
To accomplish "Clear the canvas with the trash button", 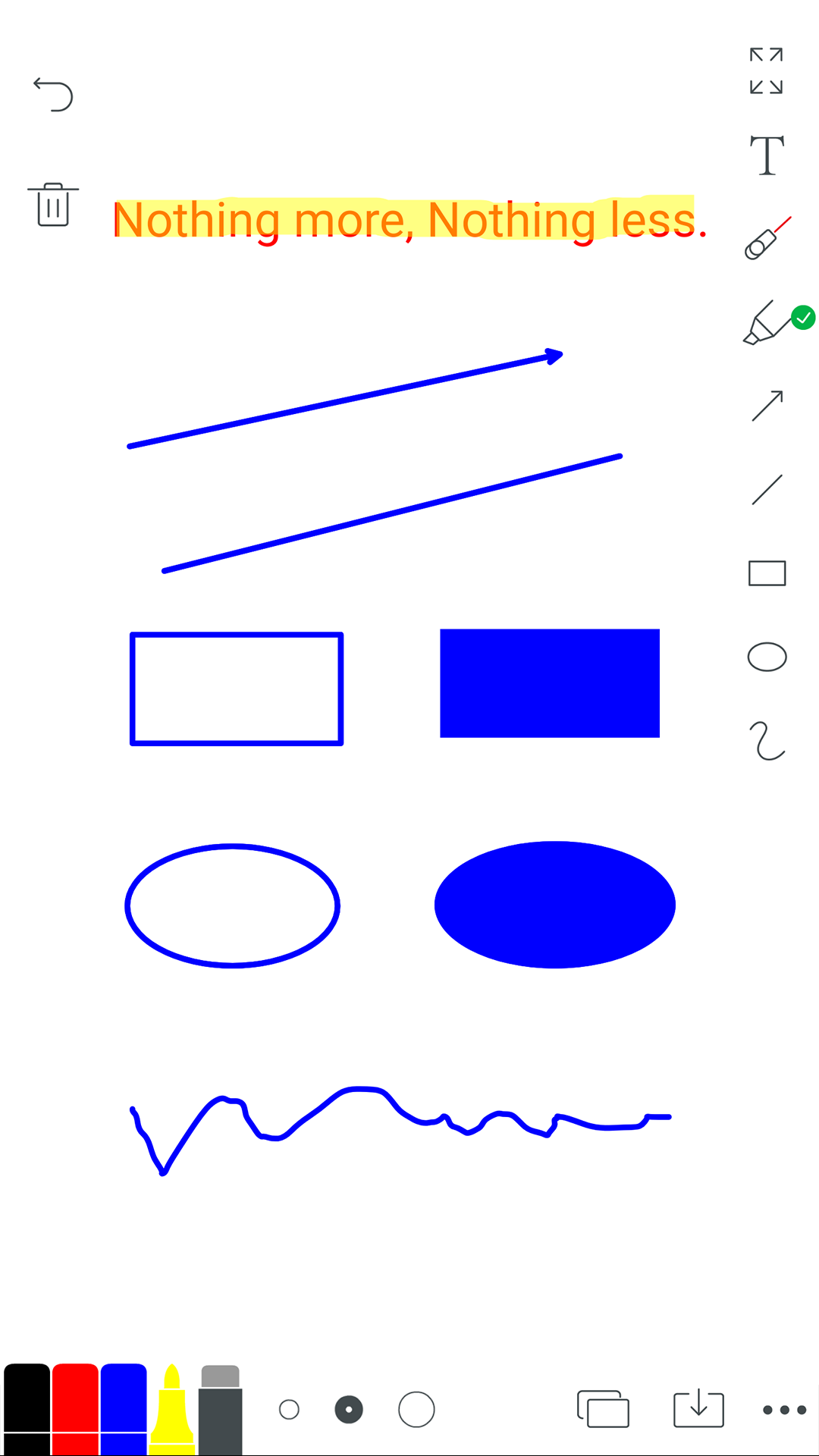I will point(53,205).
